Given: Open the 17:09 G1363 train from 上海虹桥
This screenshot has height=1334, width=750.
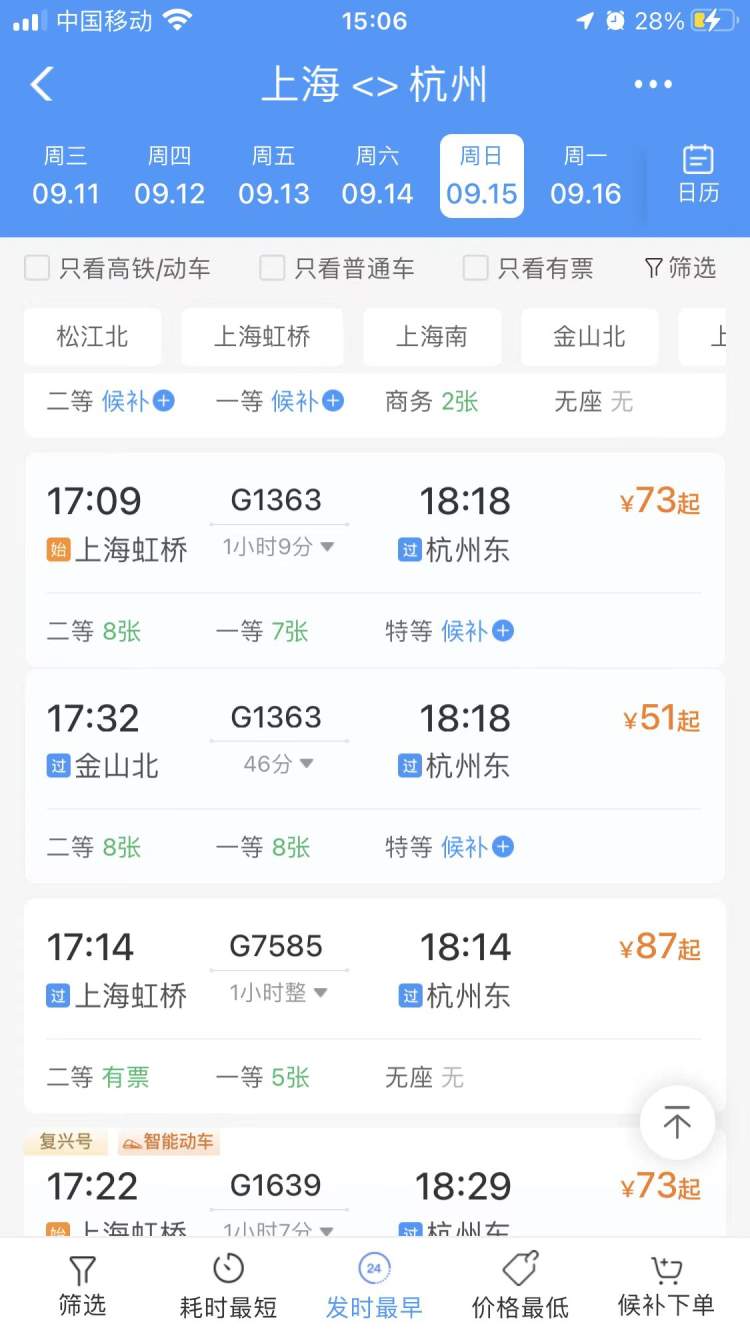Looking at the screenshot, I should (x=375, y=560).
